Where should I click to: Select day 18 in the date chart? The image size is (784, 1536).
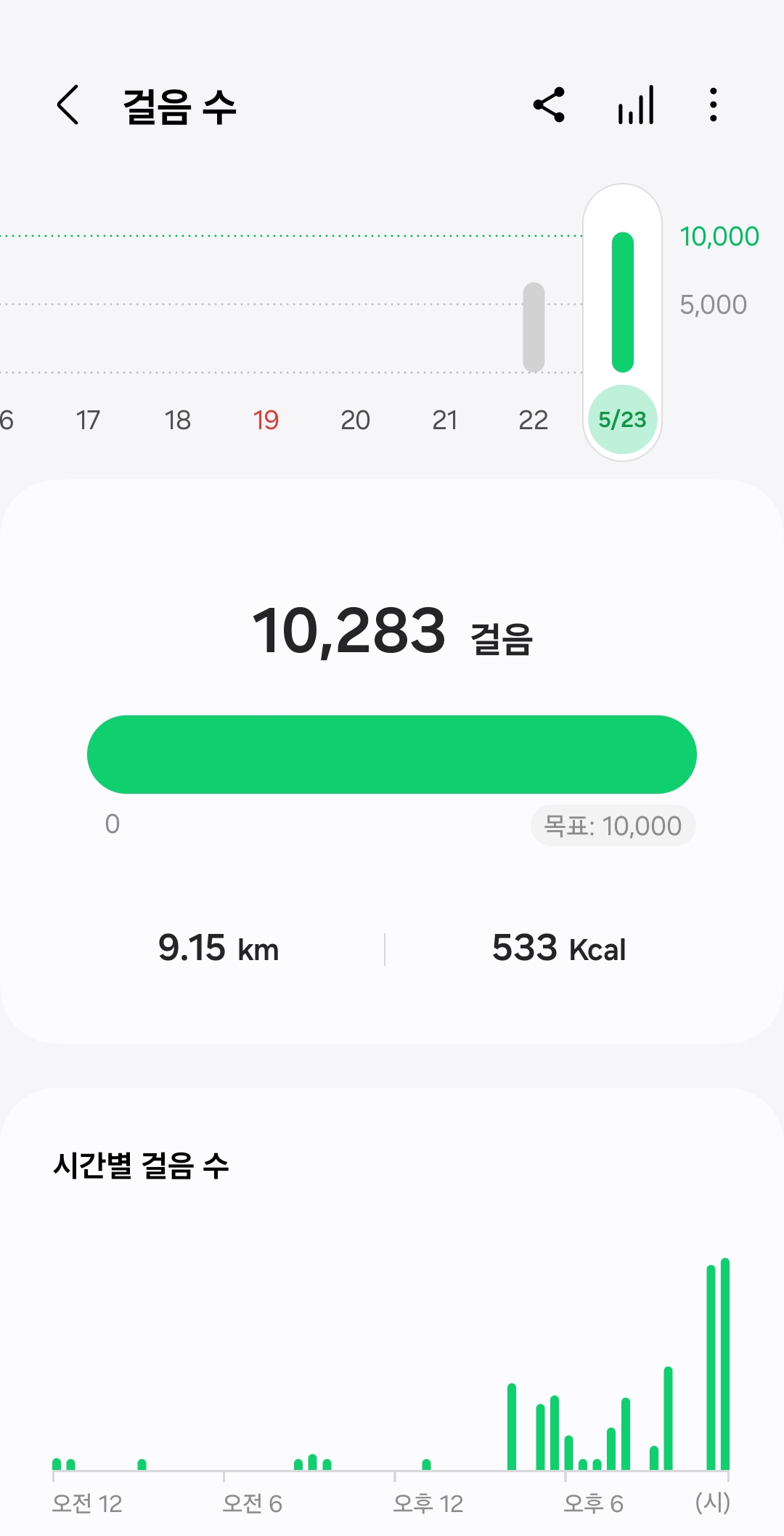177,420
